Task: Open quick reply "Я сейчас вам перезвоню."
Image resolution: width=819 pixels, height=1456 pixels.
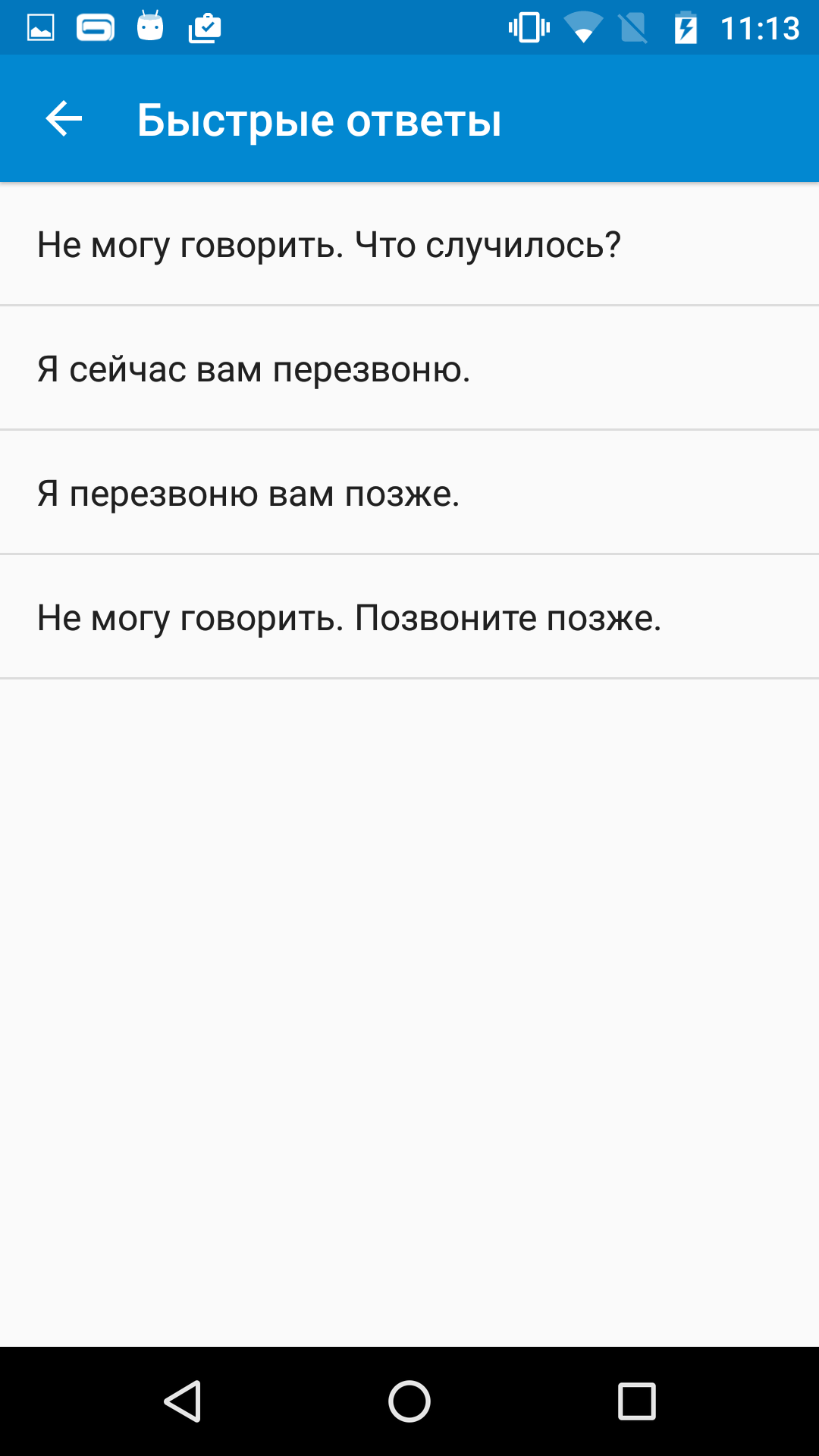Action: 409,369
